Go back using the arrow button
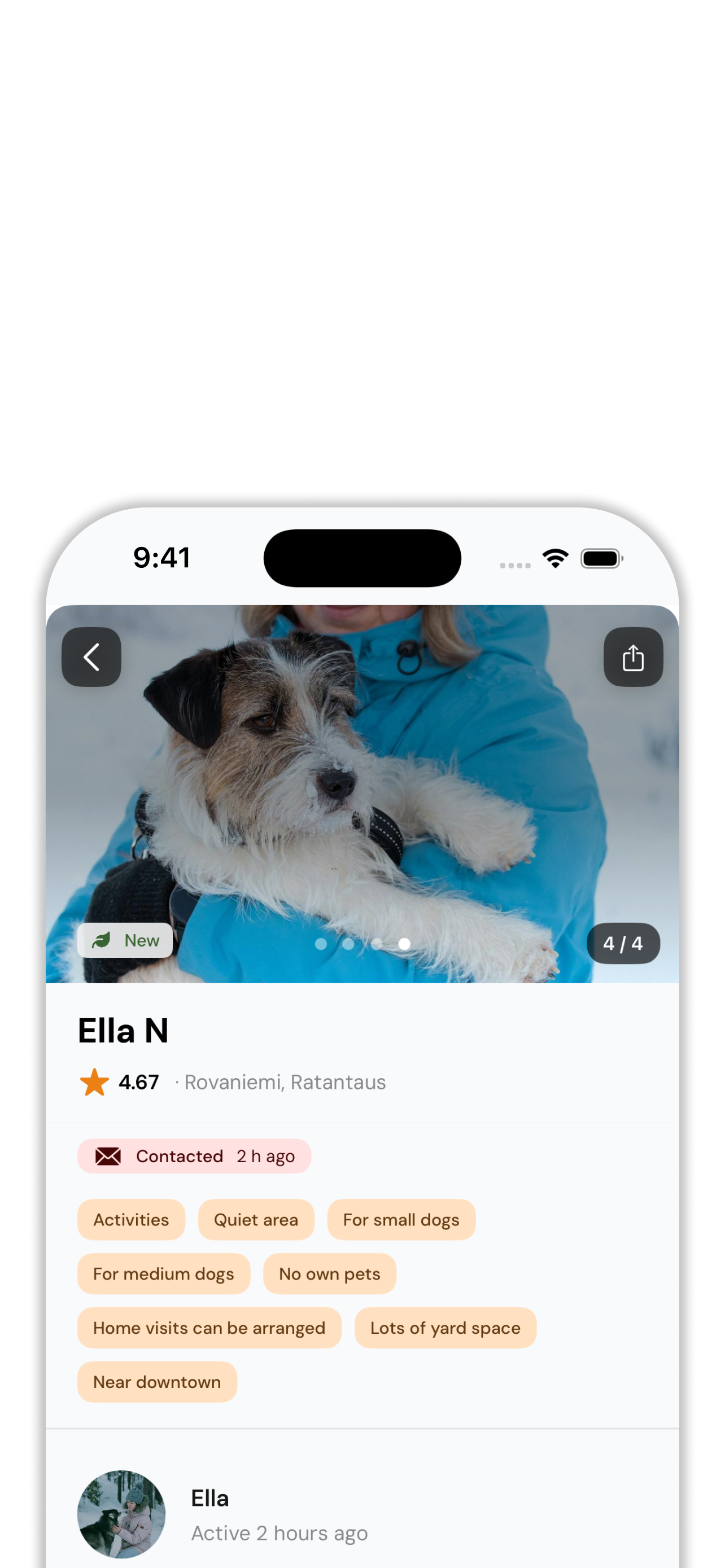 [91, 658]
